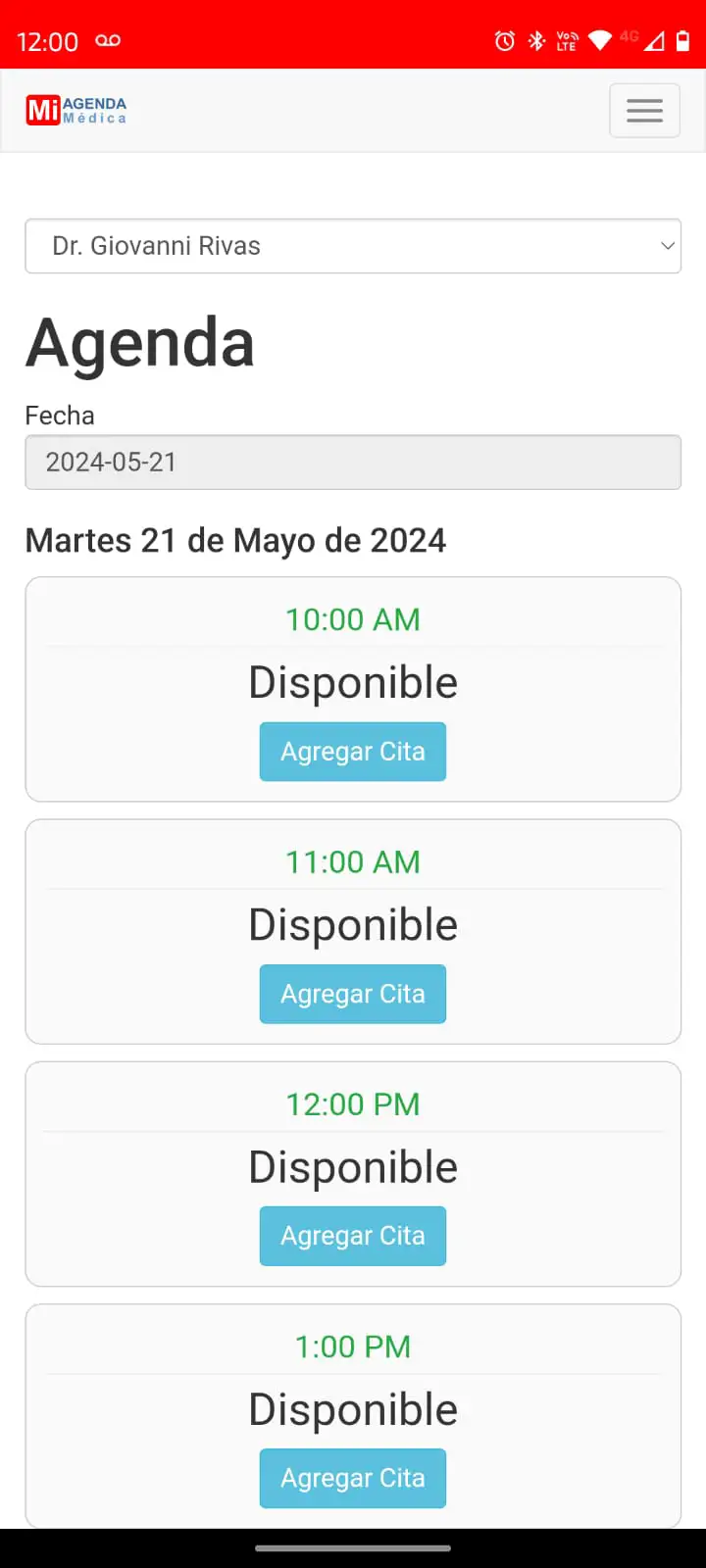Image resolution: width=706 pixels, height=1568 pixels.
Task: Expand the Dr. Giovanni Rivas doctor dropdown
Action: pos(353,246)
